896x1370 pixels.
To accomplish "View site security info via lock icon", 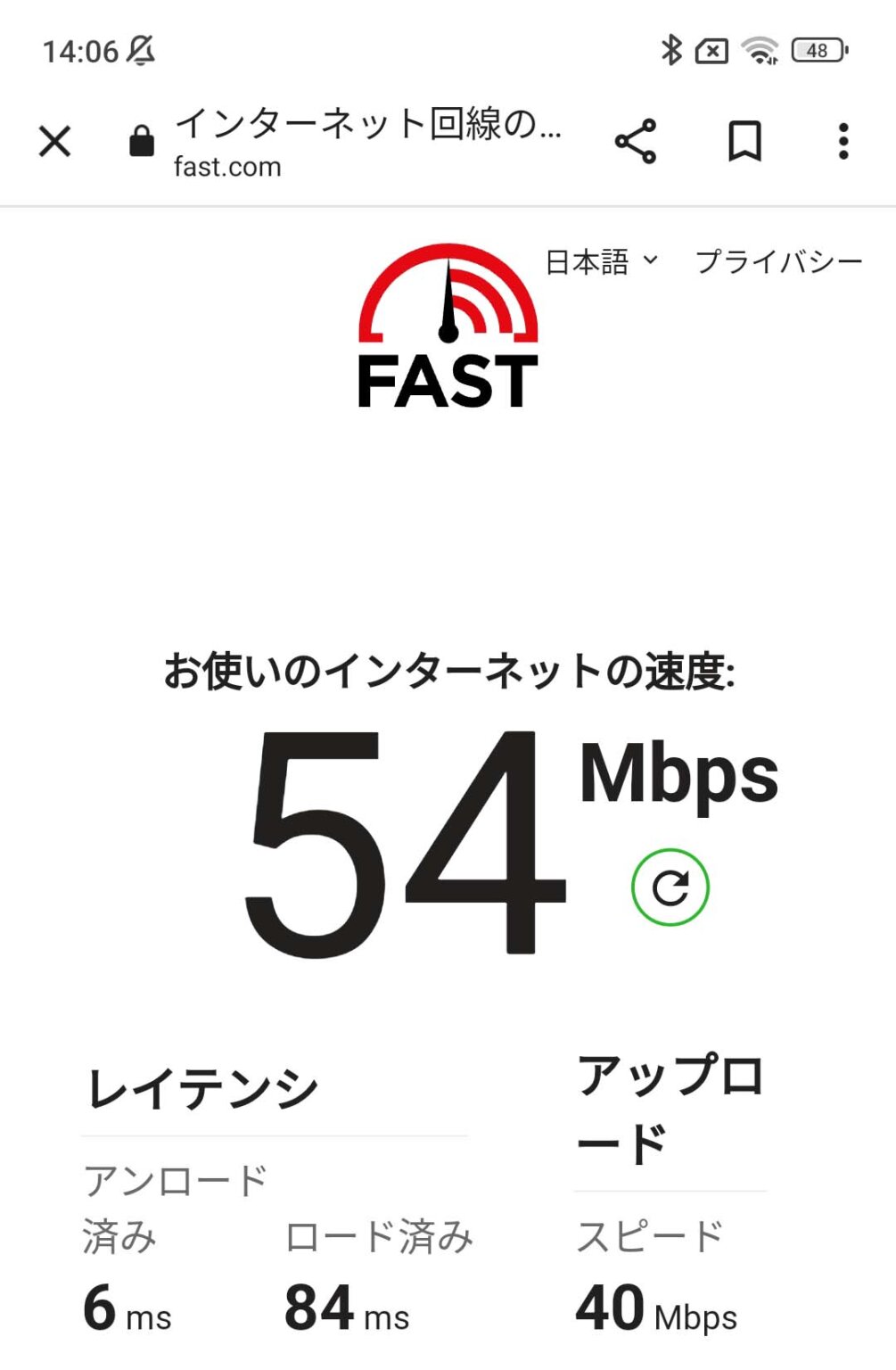I will 142,141.
